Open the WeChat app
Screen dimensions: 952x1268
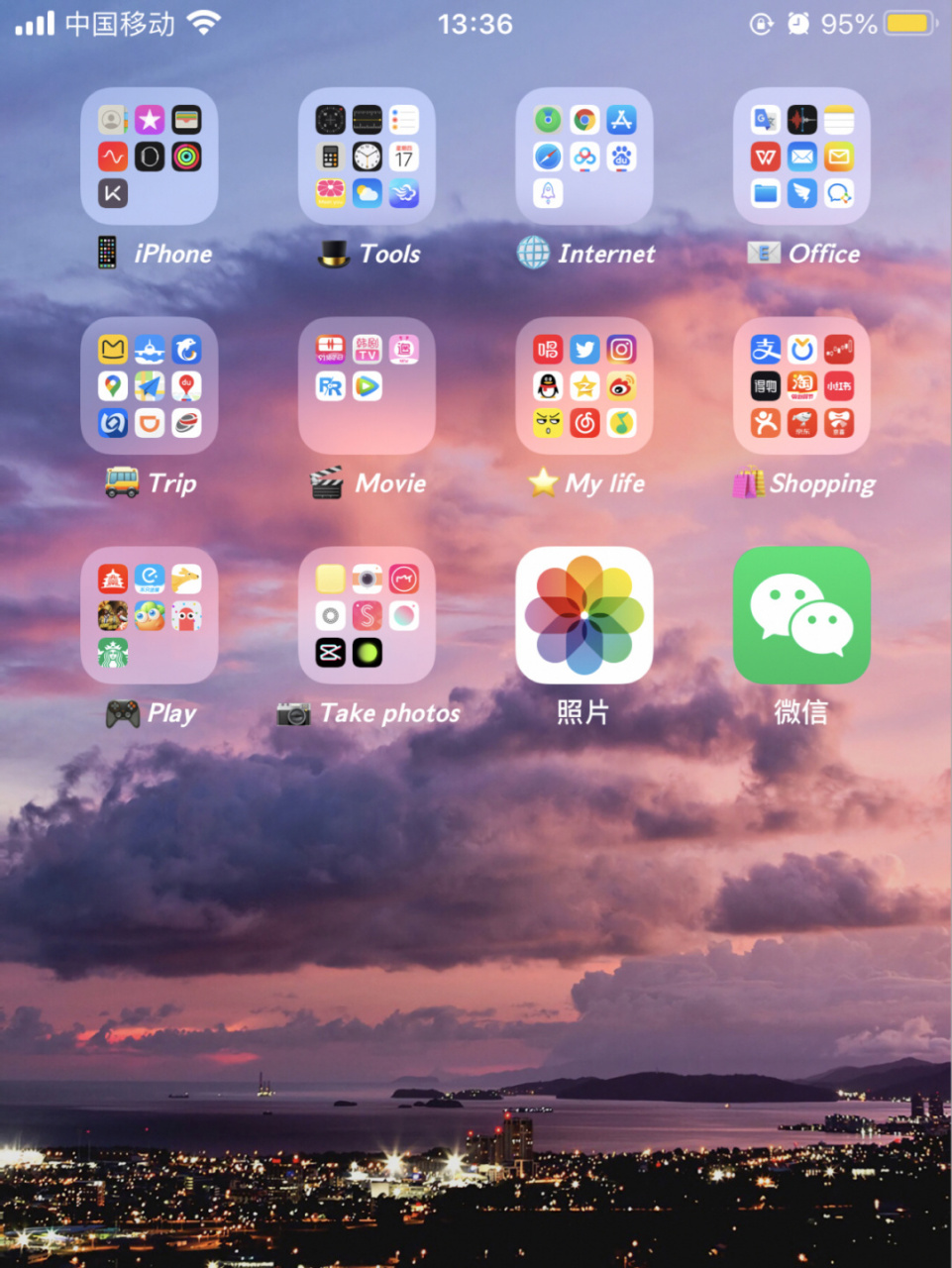tap(801, 614)
